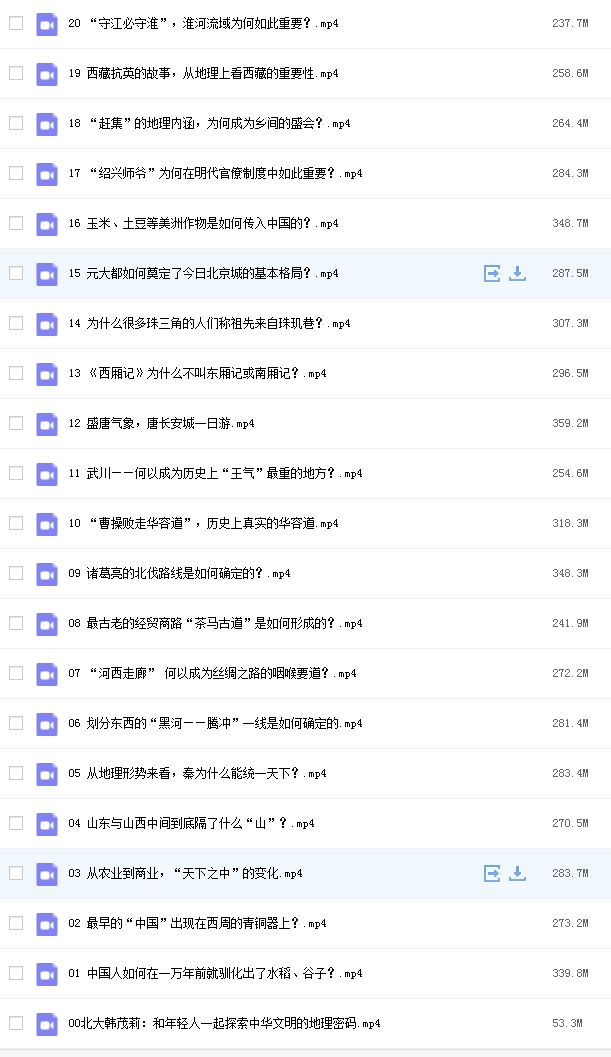Open 00北大韩茂莉 intro video
The width and height of the screenshot is (611, 1057).
point(224,1023)
